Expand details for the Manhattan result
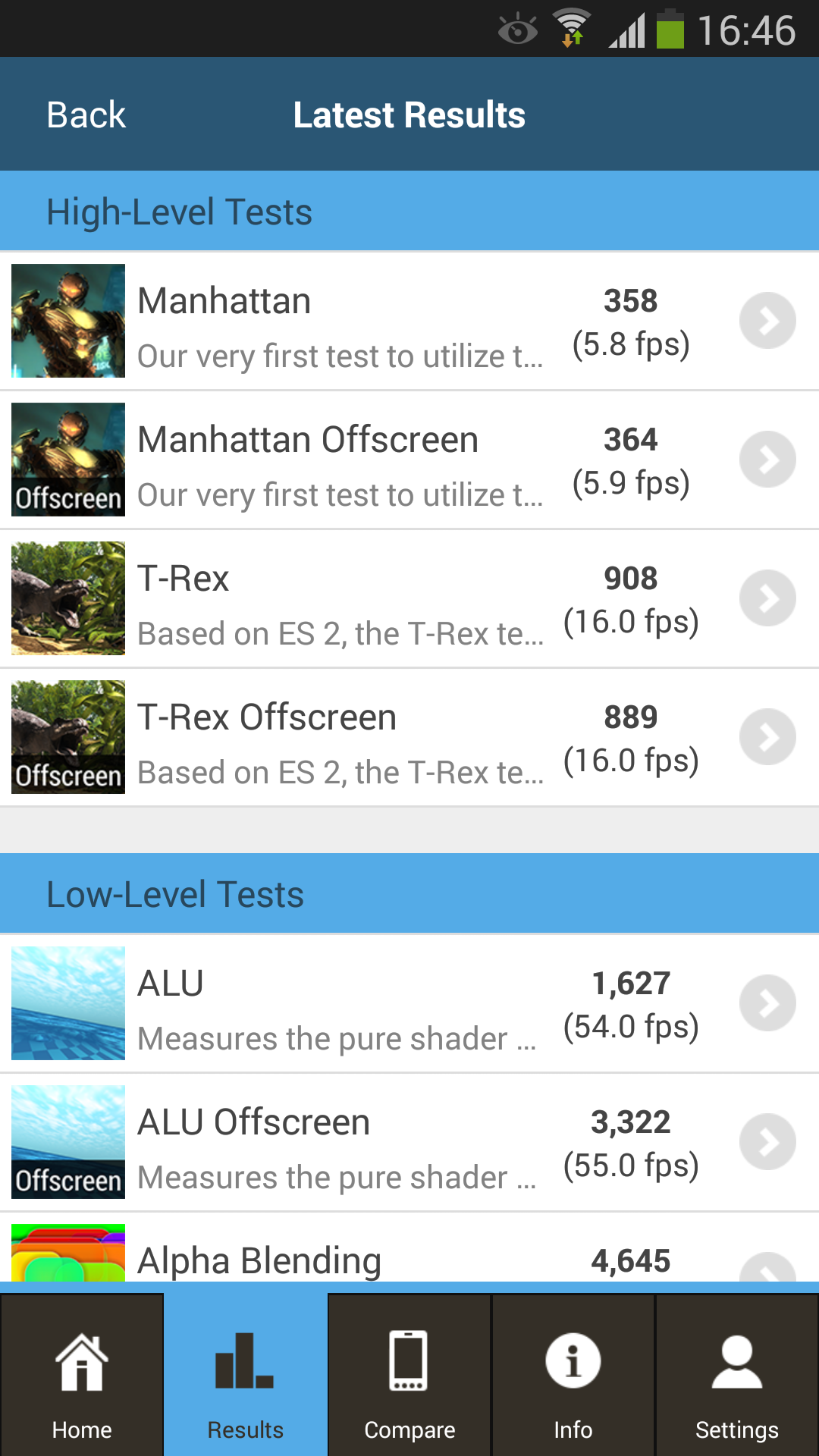This screenshot has width=819, height=1456. (768, 319)
